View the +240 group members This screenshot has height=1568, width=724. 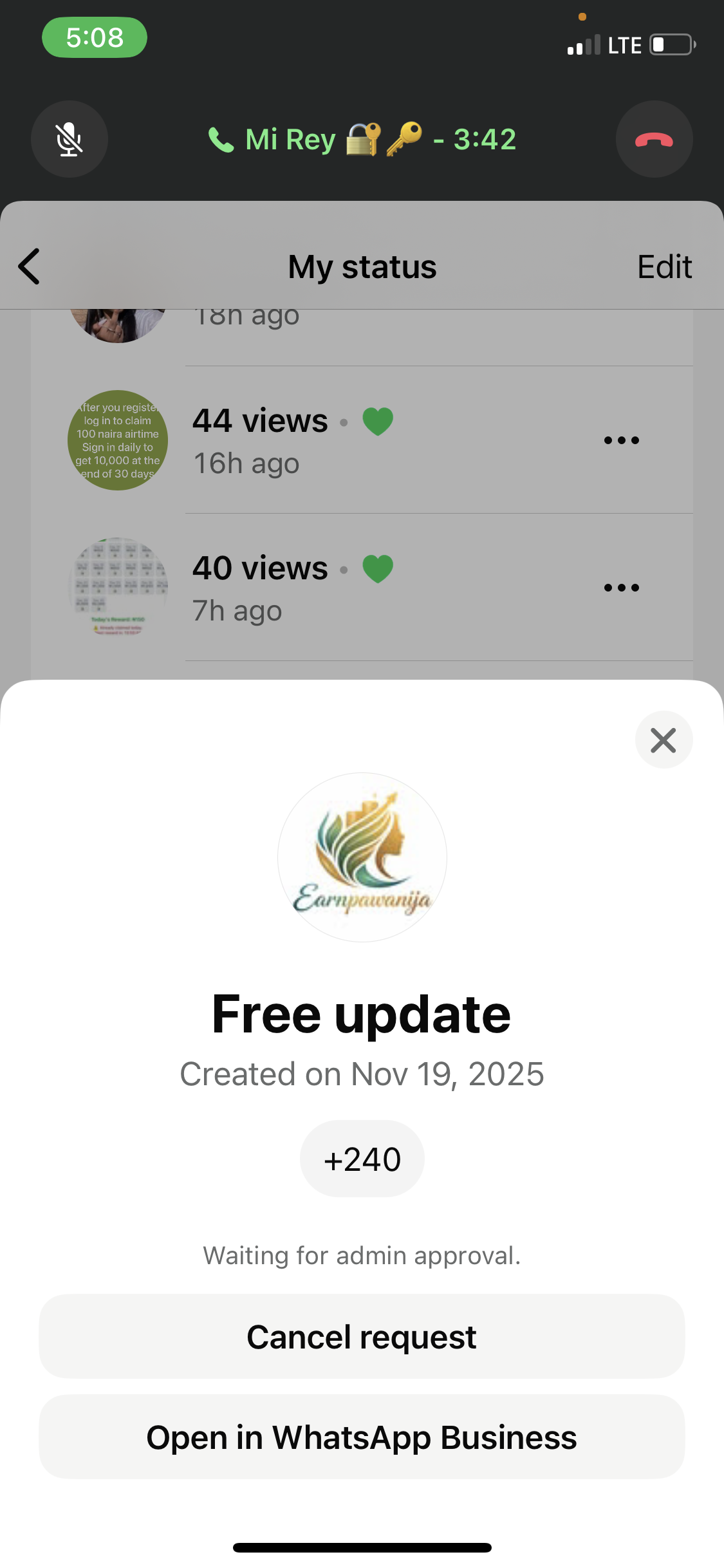(x=362, y=1159)
